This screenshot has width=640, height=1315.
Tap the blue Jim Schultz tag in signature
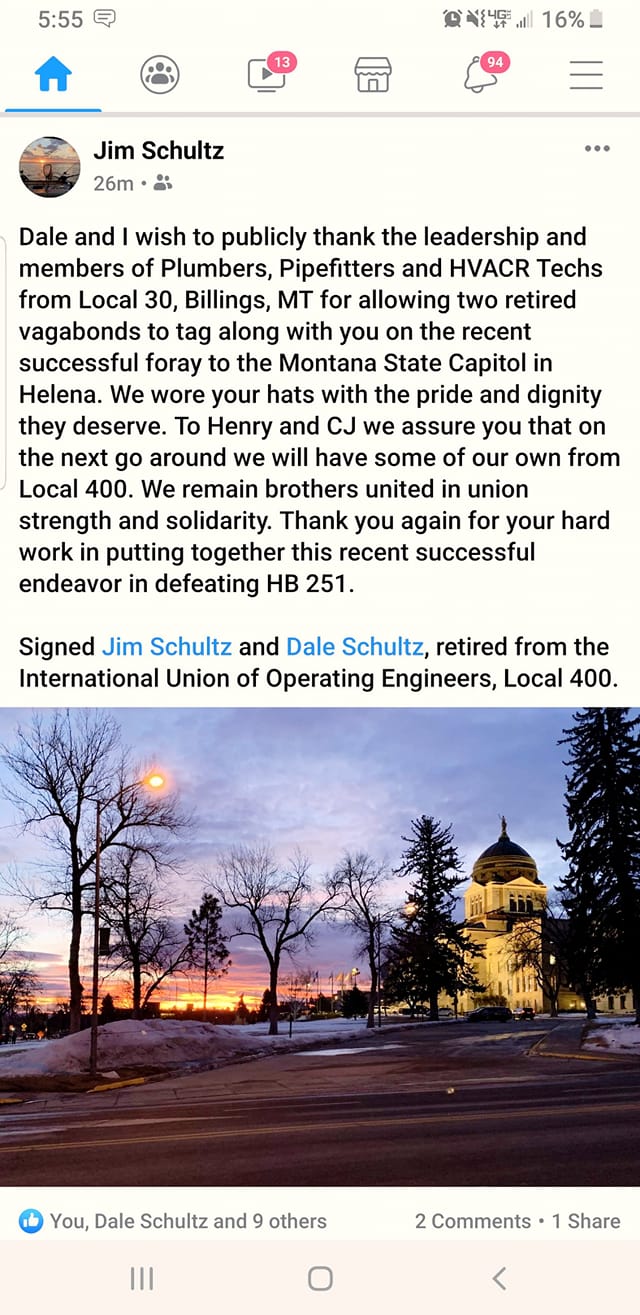click(x=167, y=646)
